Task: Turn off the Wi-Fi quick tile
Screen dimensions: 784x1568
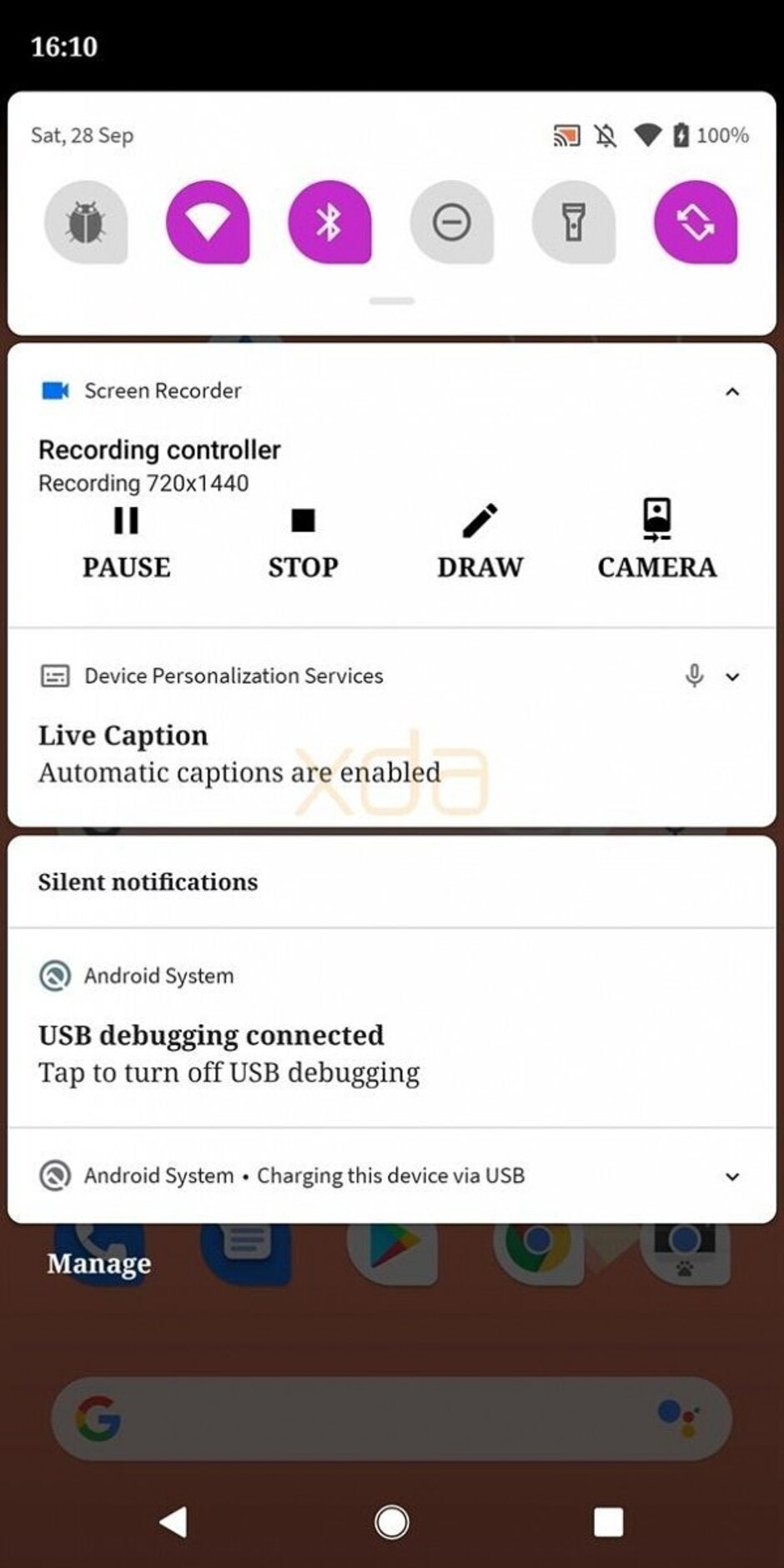Action: tap(208, 223)
